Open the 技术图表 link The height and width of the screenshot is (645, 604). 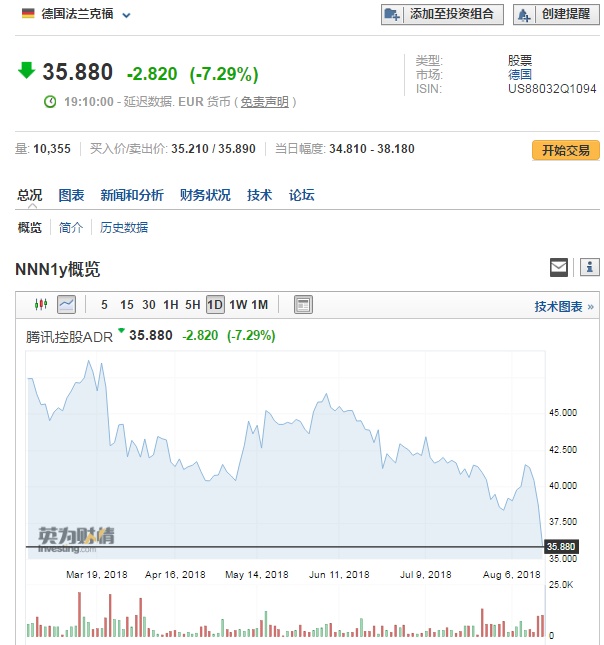tap(564, 306)
